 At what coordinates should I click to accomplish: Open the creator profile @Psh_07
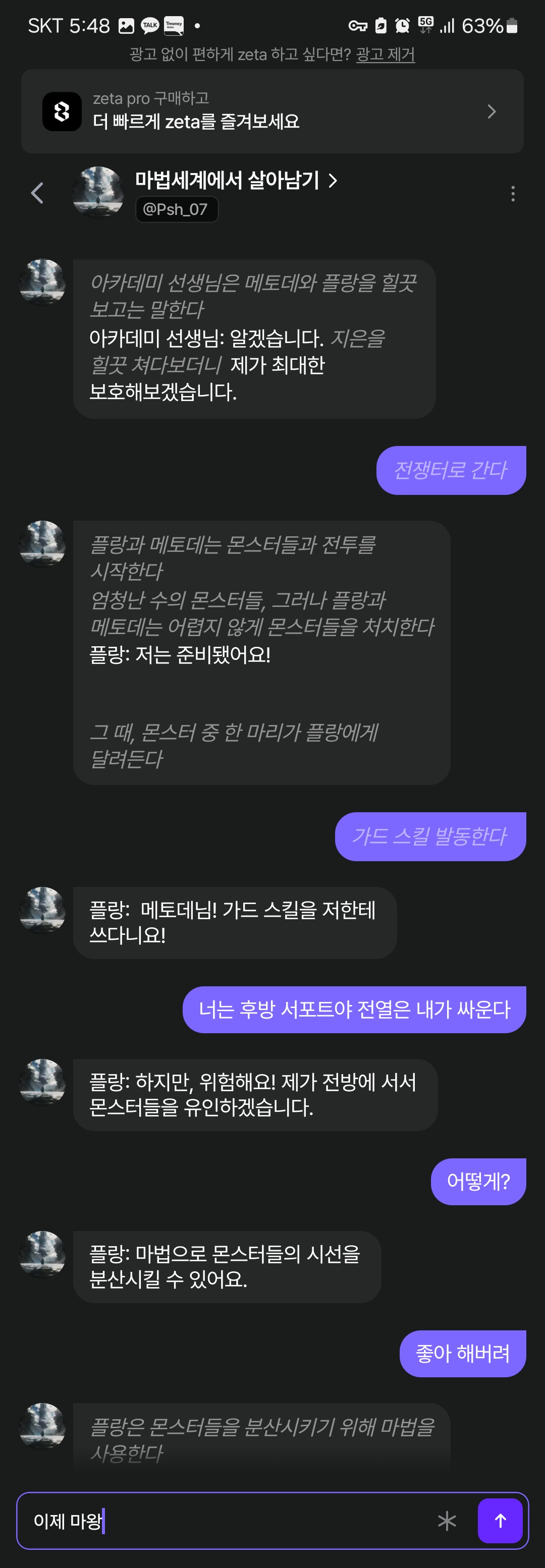[x=176, y=209]
